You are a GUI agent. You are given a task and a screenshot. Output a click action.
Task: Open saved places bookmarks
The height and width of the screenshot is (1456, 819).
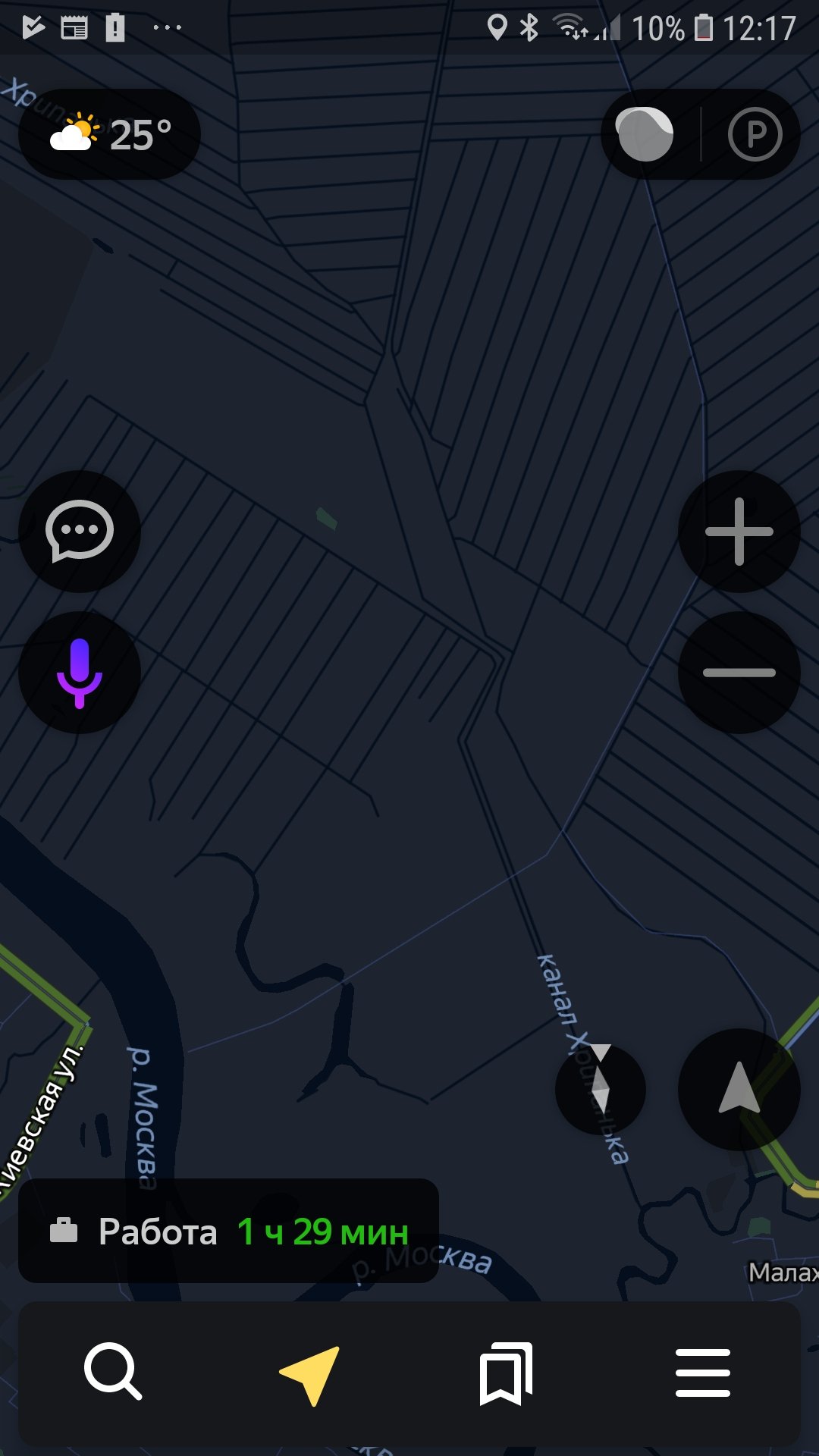tap(506, 1373)
